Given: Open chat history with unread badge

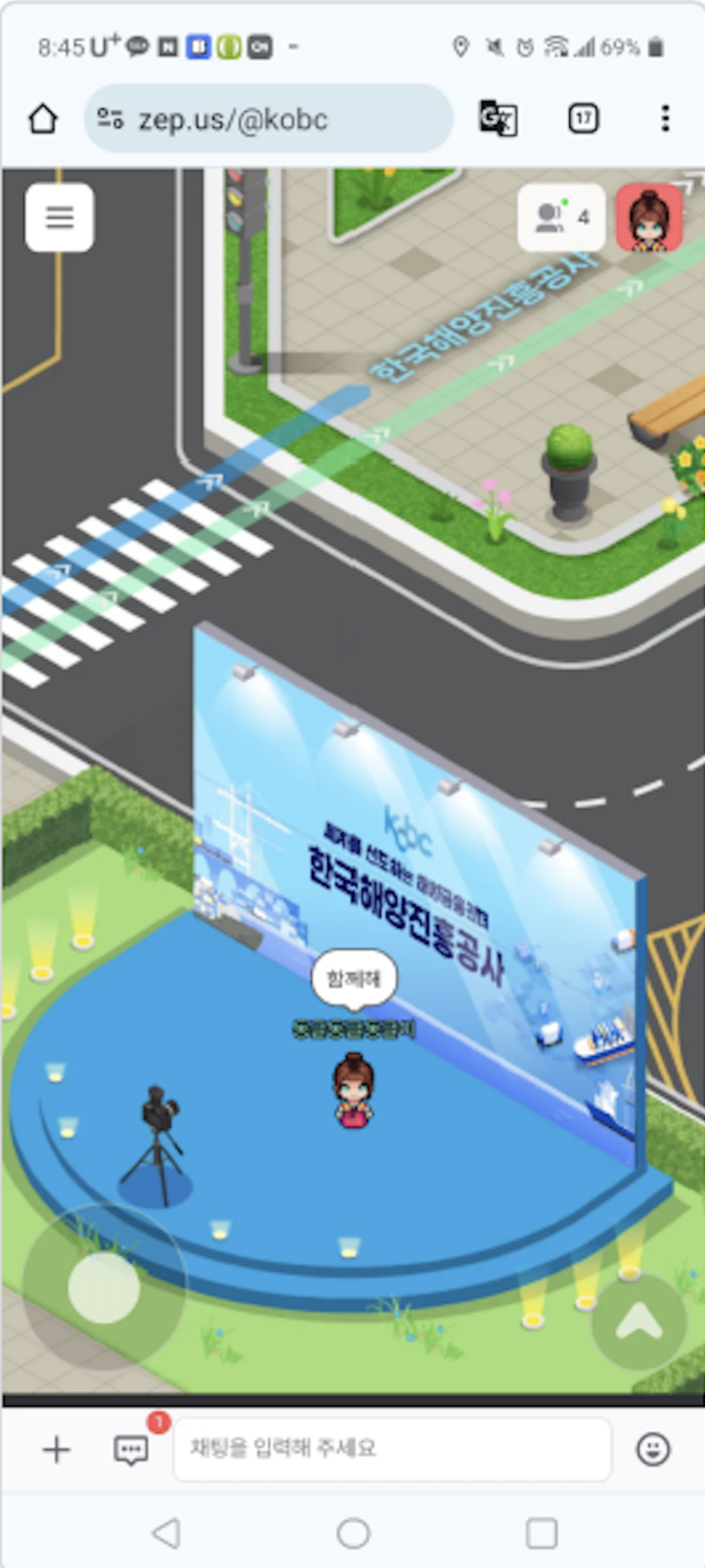Looking at the screenshot, I should click(130, 1451).
